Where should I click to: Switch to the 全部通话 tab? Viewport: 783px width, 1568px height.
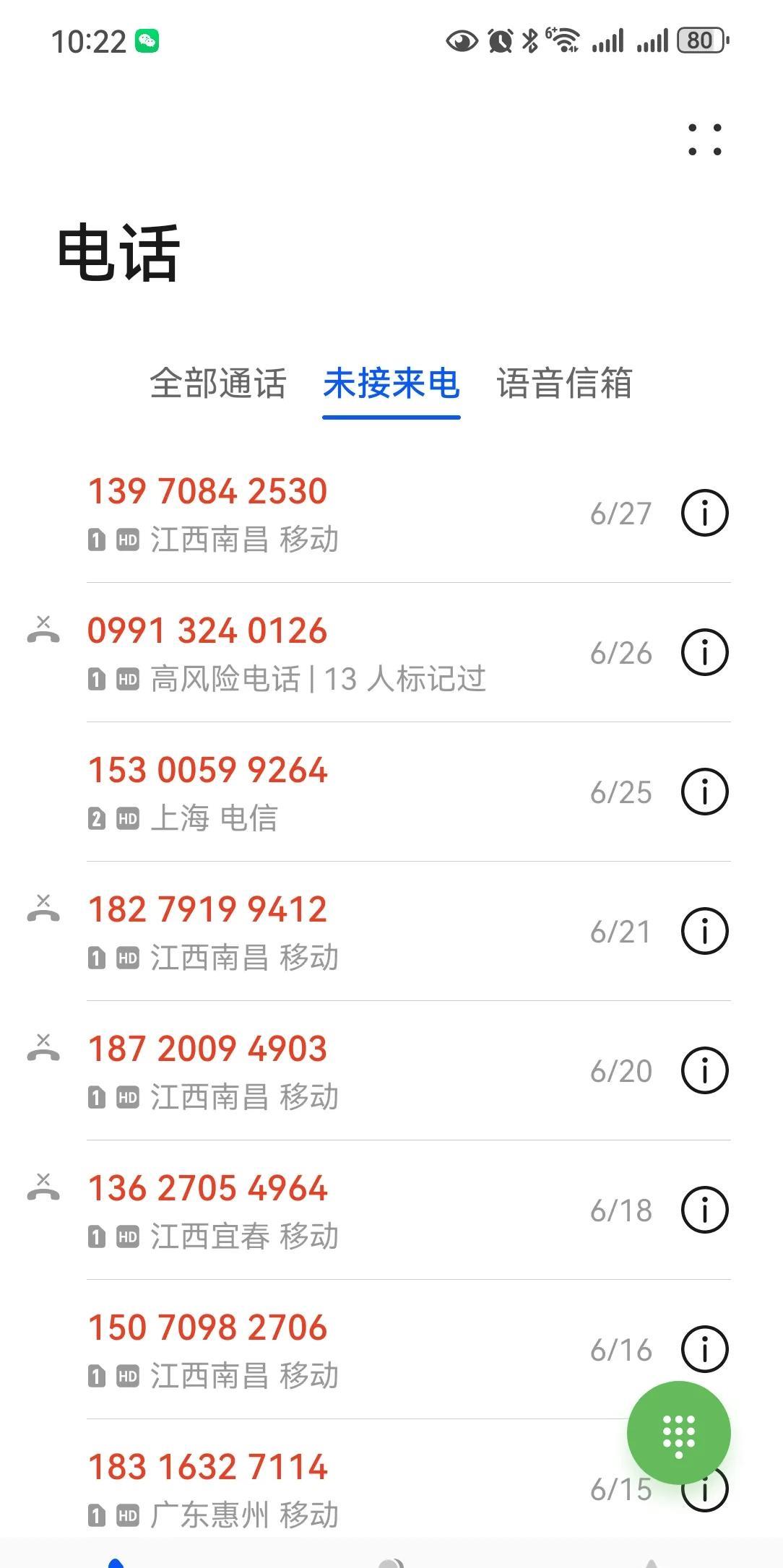[x=217, y=384]
